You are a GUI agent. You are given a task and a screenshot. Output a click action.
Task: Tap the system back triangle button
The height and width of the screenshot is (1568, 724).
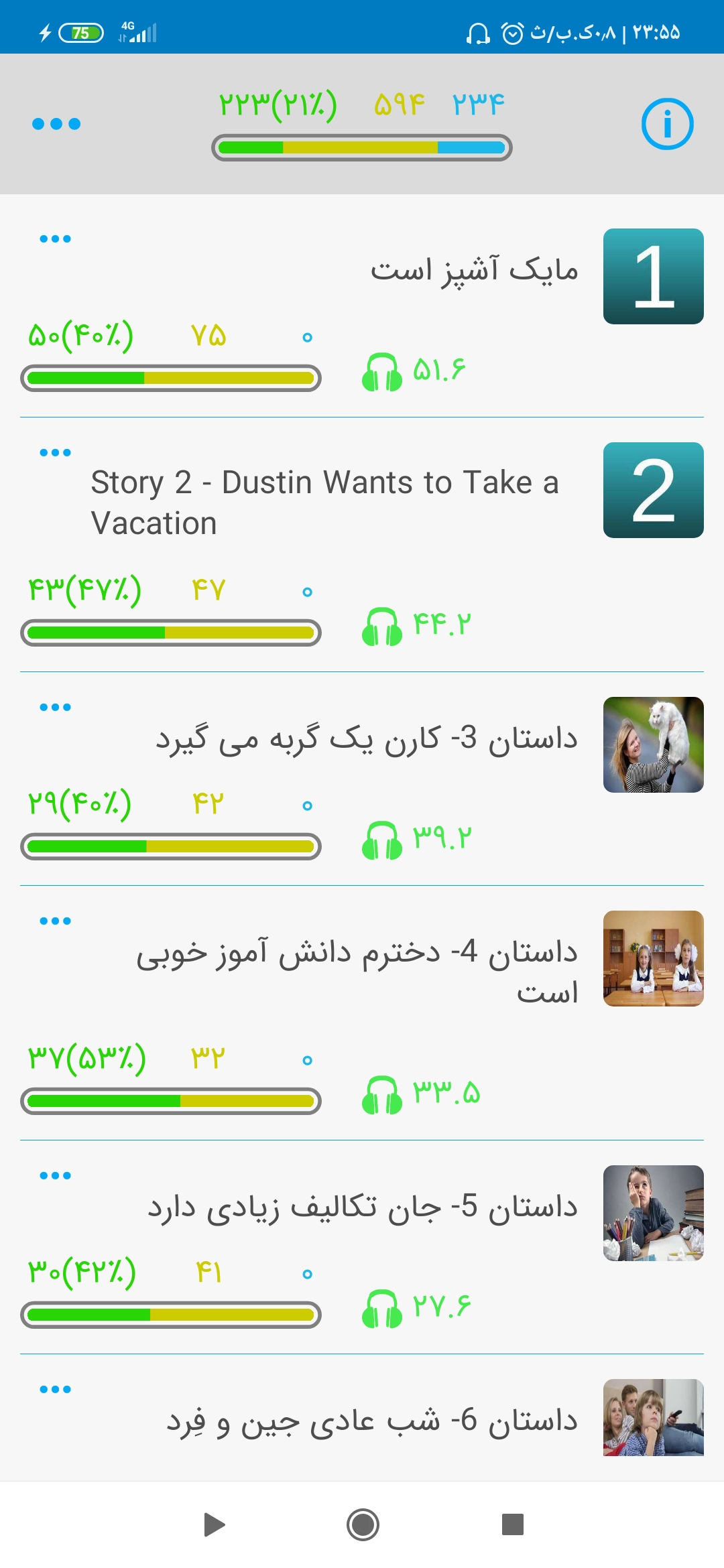(214, 1525)
